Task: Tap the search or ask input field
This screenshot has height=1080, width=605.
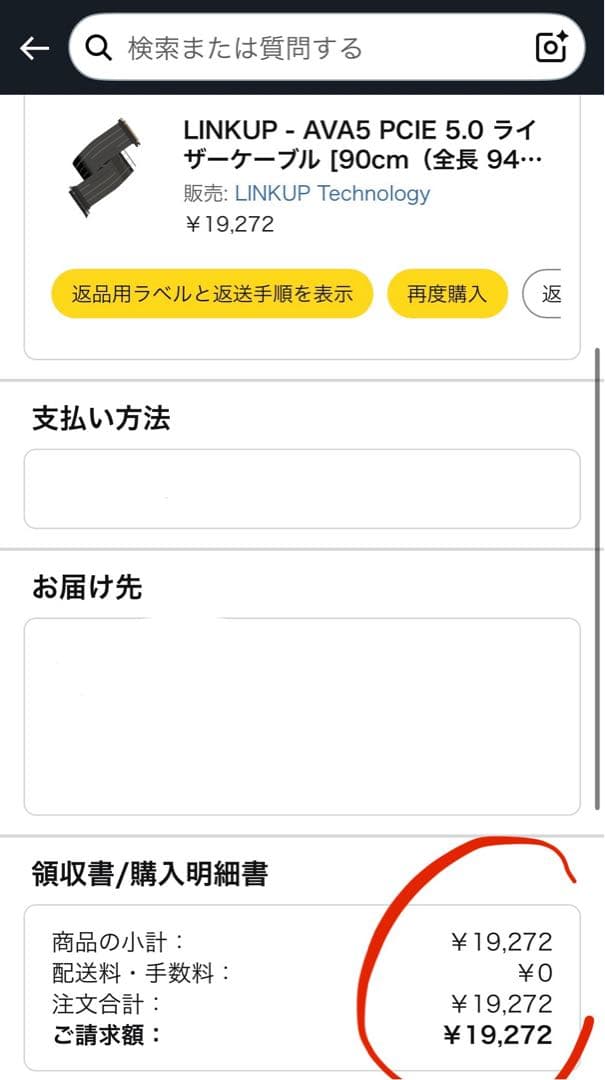Action: point(310,48)
